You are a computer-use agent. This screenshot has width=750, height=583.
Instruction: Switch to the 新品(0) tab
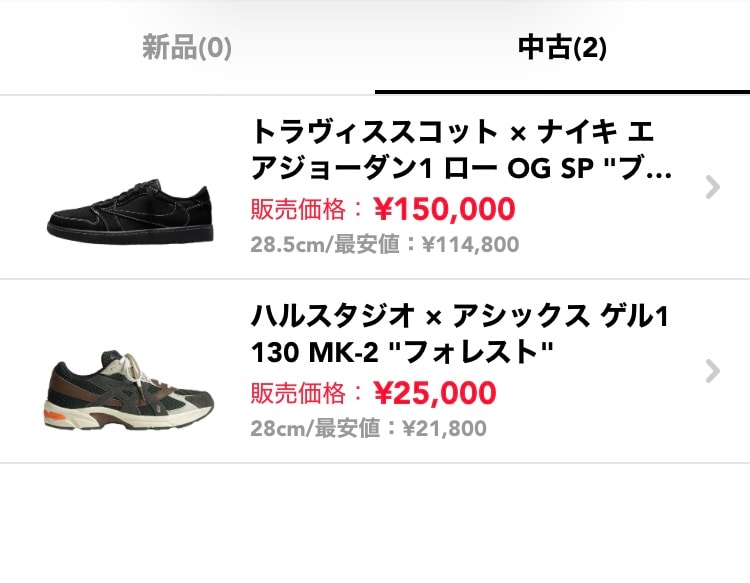(187, 47)
